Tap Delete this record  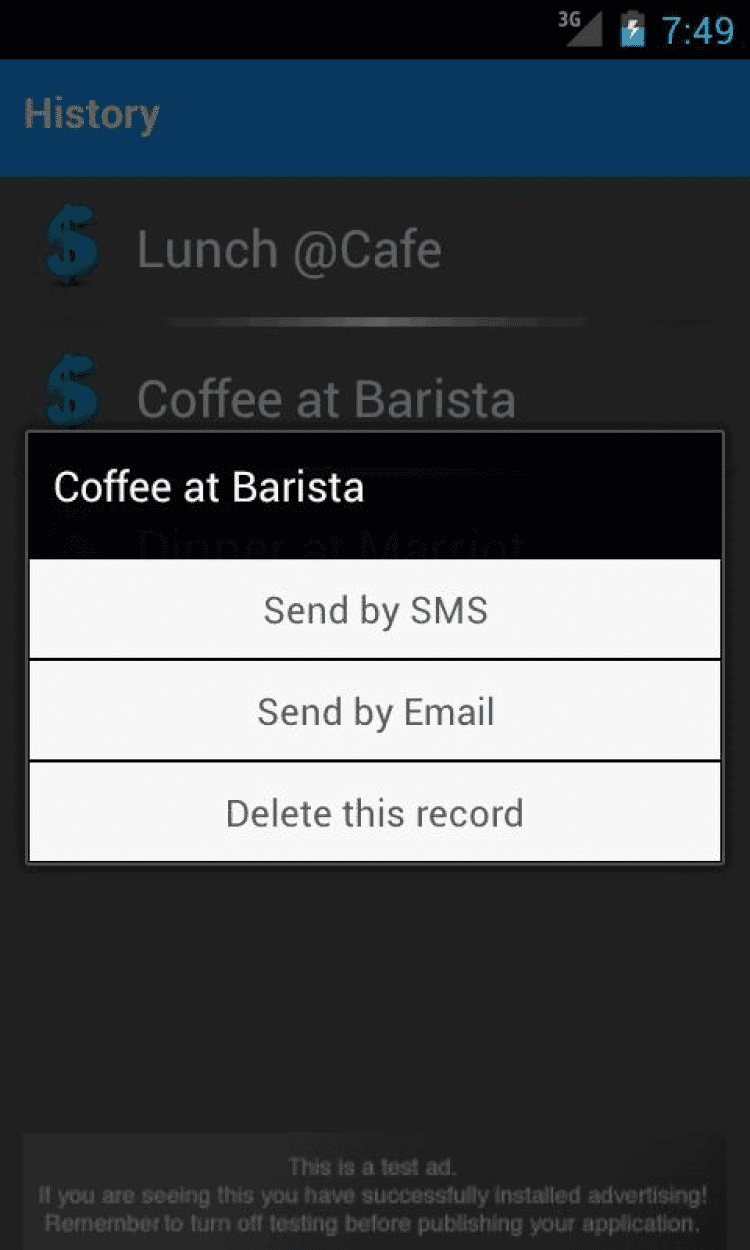click(x=375, y=812)
